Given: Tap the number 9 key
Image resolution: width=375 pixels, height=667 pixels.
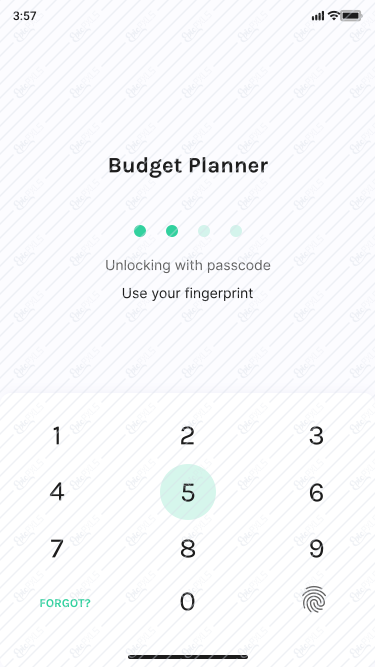Looking at the screenshot, I should click(x=316, y=548).
